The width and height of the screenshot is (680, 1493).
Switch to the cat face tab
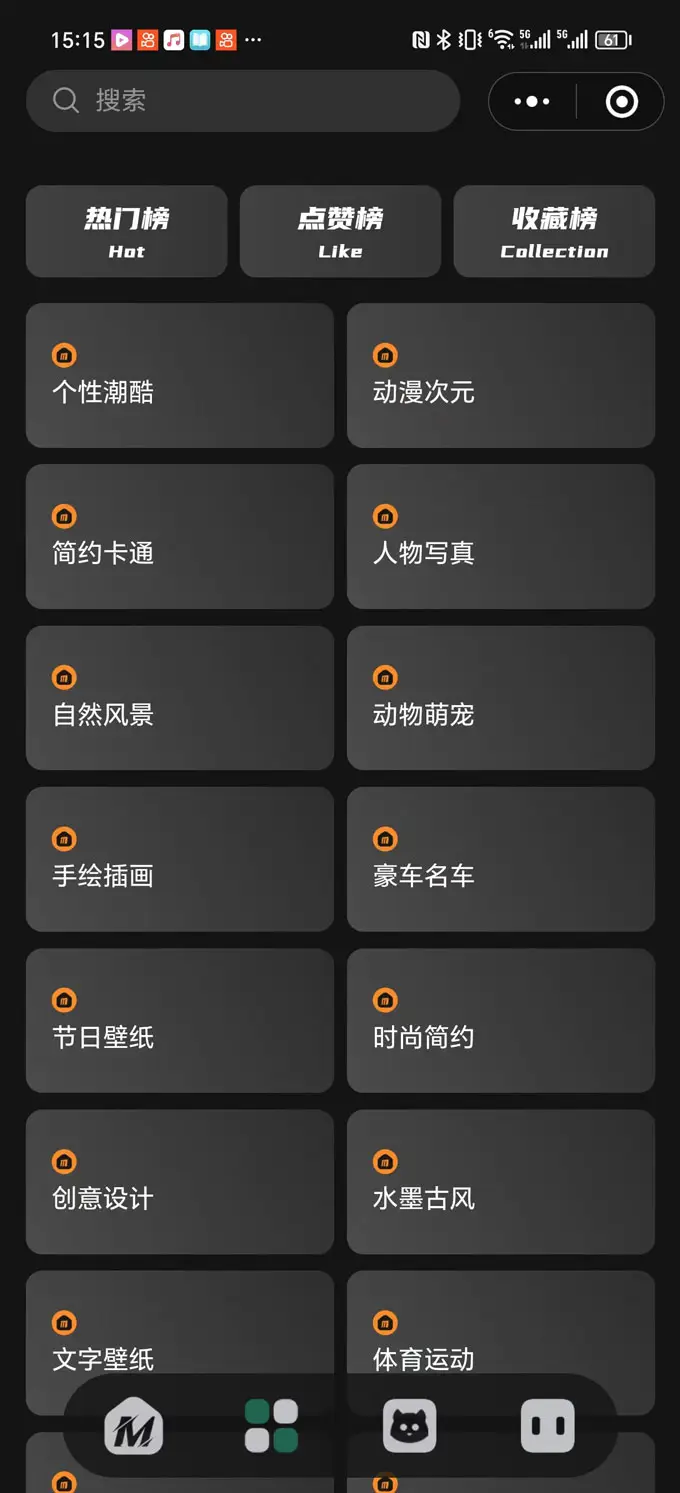pyautogui.click(x=409, y=1425)
